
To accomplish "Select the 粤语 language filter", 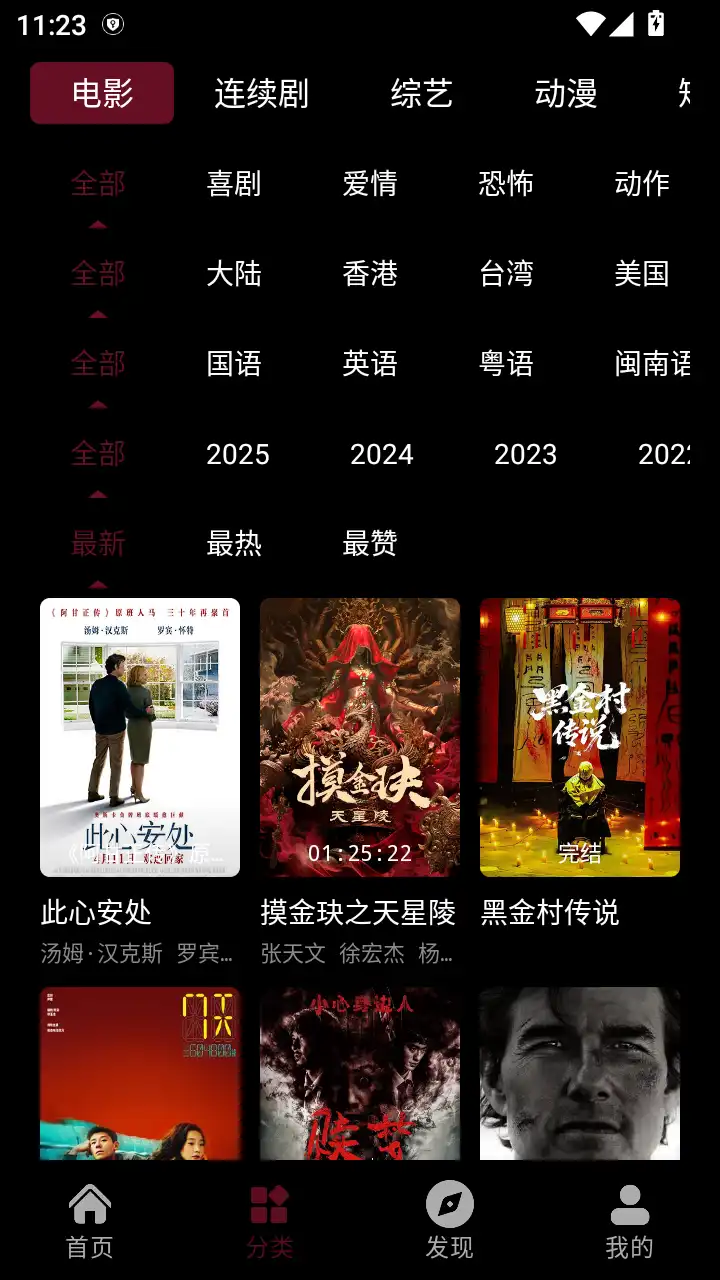I will click(506, 364).
